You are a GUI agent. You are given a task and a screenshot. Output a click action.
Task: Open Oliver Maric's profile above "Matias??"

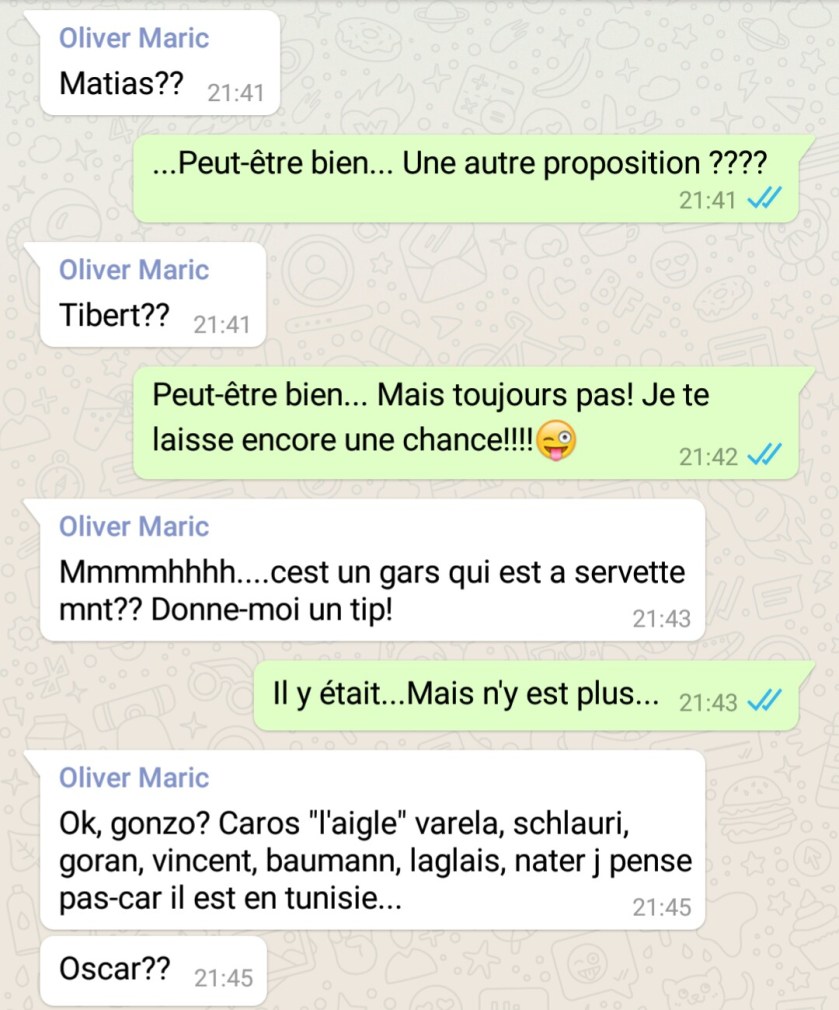134,39
